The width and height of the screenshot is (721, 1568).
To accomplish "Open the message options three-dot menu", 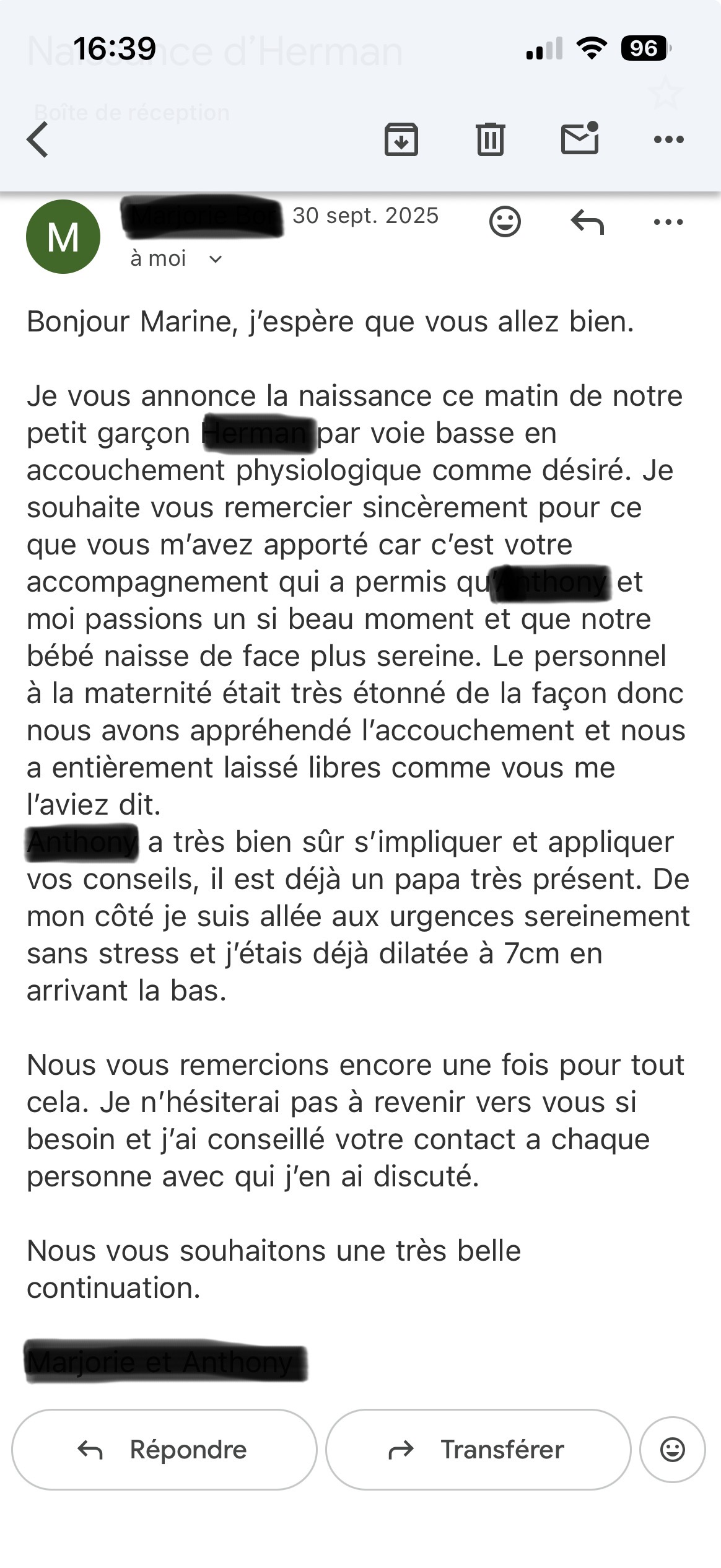I will point(668,222).
